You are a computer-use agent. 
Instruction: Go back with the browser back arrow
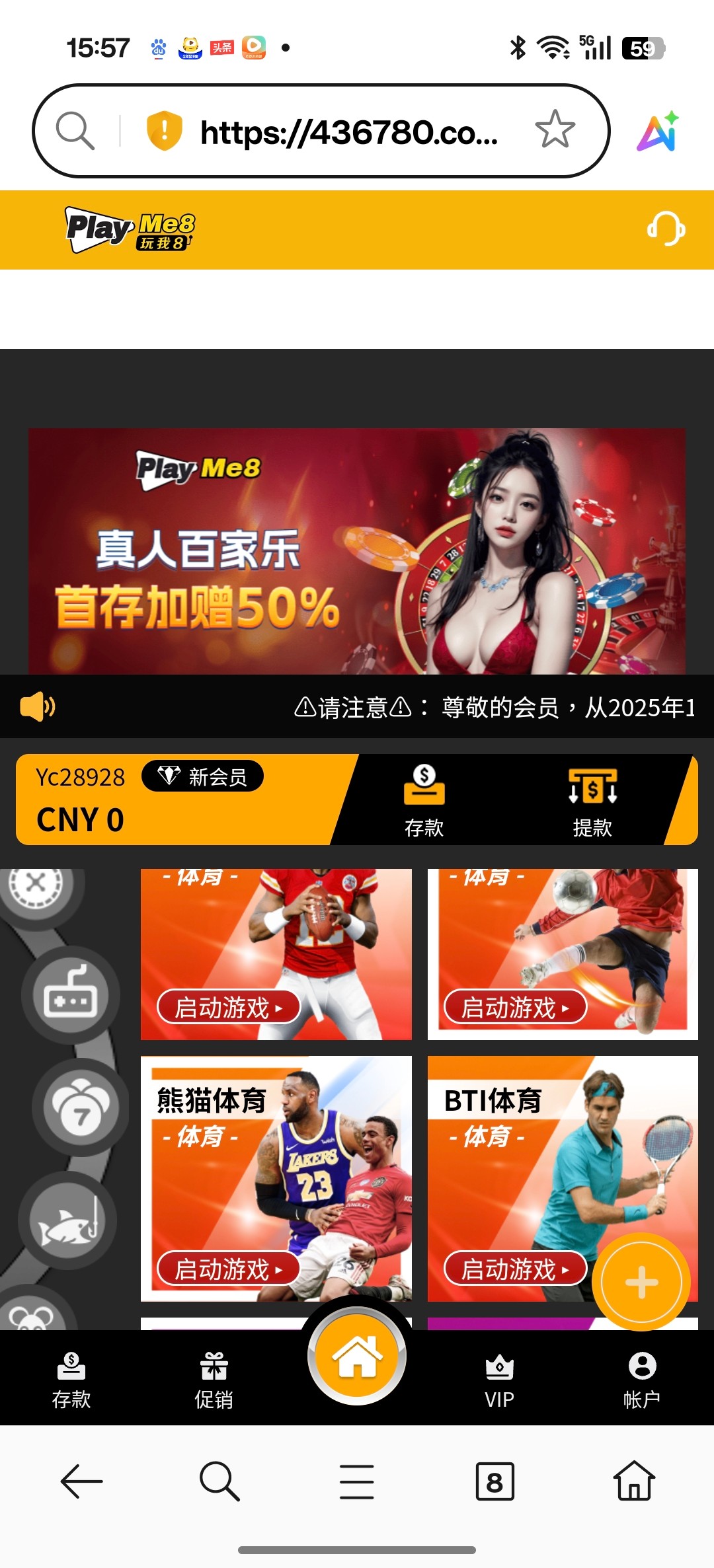[81, 1481]
